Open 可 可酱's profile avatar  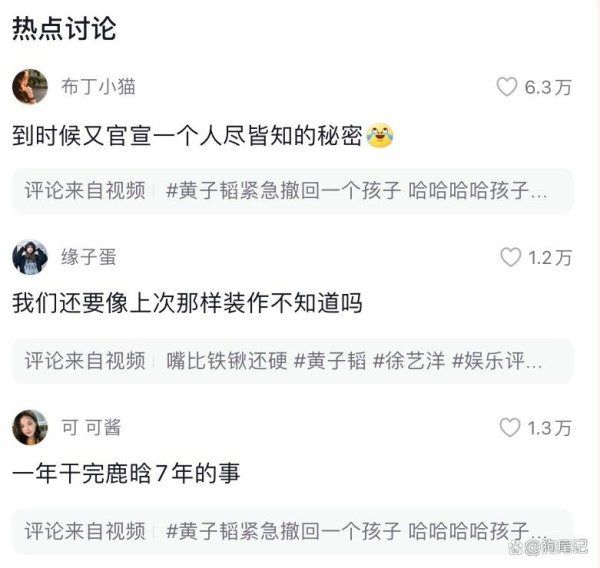point(30,427)
